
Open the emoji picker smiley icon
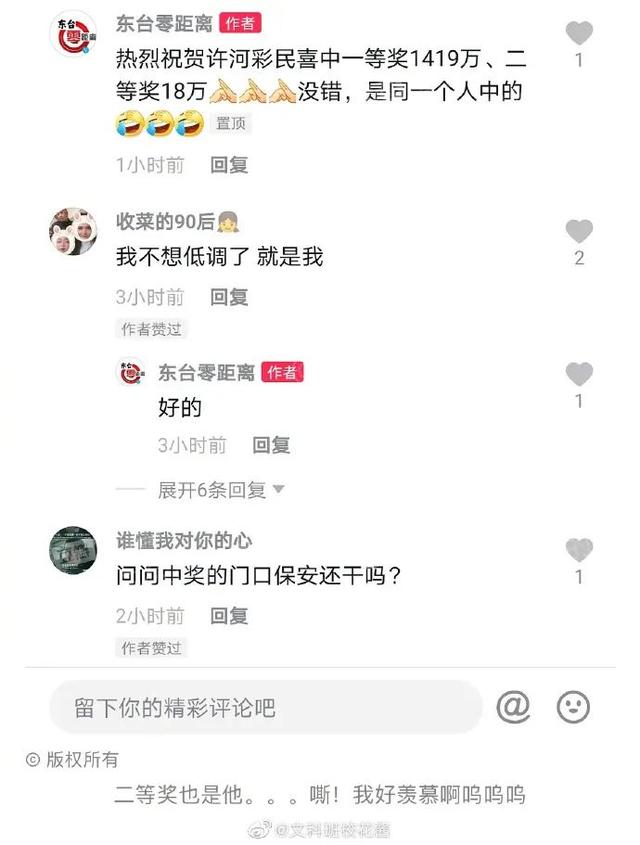point(573,707)
